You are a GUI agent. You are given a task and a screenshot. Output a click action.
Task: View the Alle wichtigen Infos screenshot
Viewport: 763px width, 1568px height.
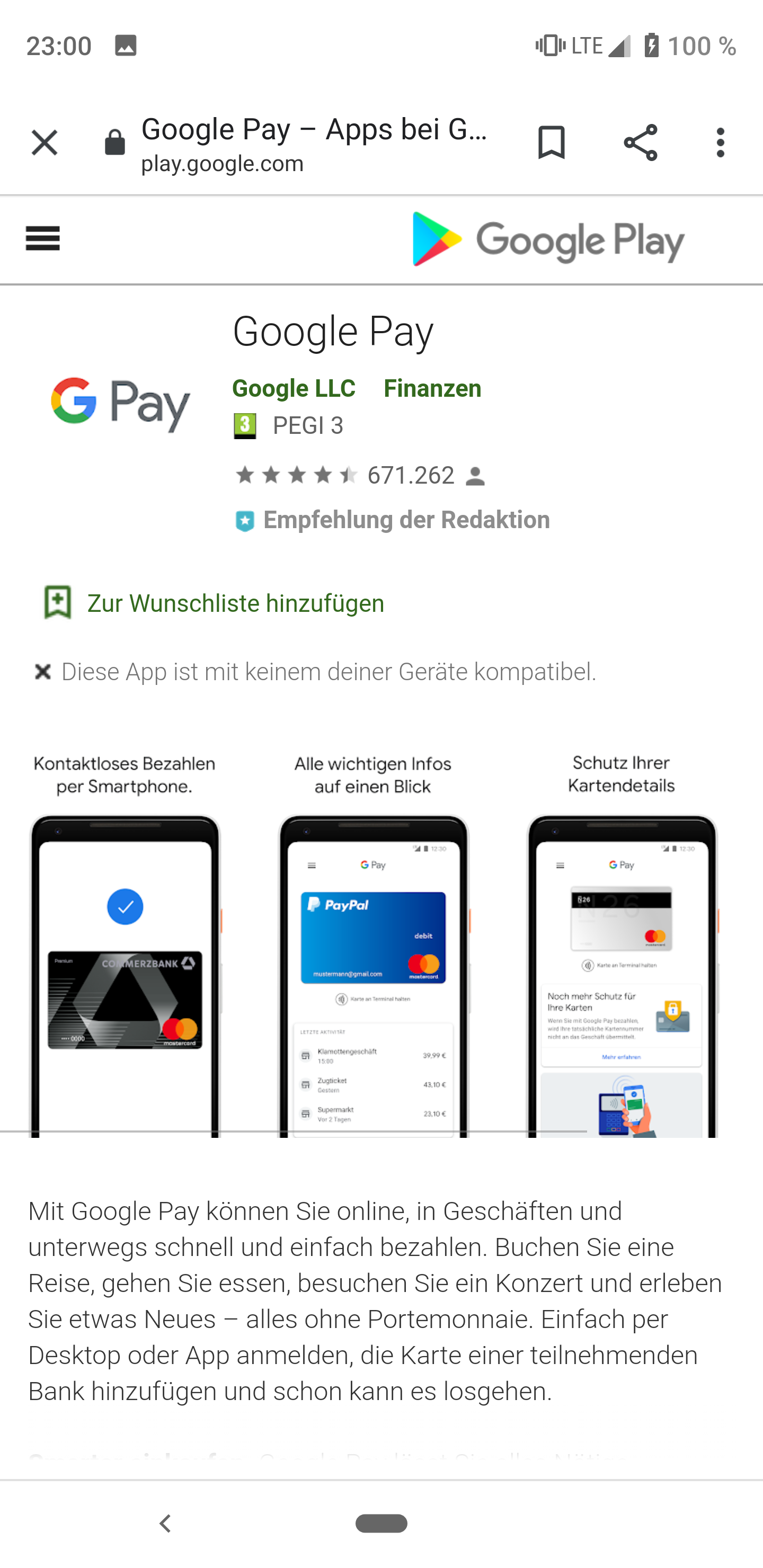point(373,944)
